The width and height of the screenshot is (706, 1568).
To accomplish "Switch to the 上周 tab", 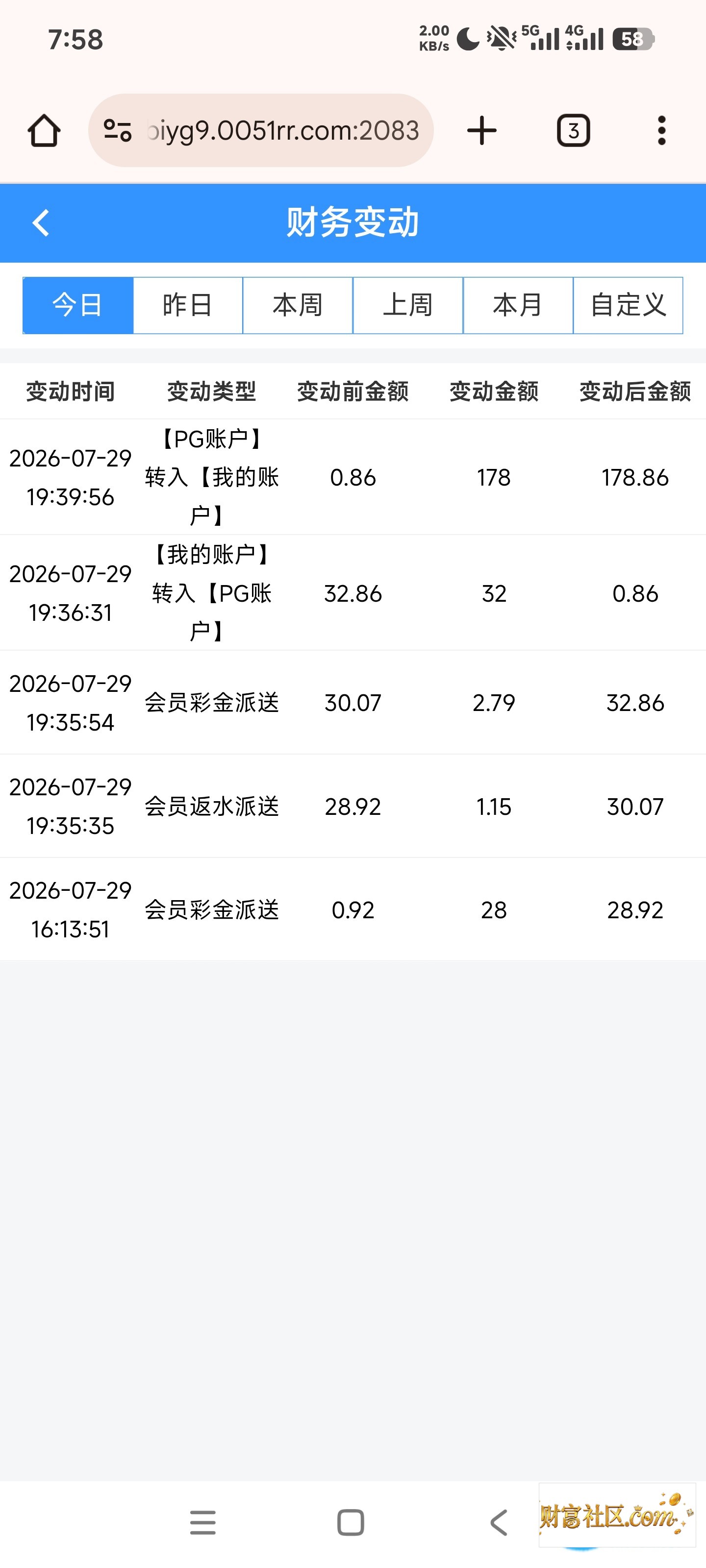I will (x=408, y=305).
